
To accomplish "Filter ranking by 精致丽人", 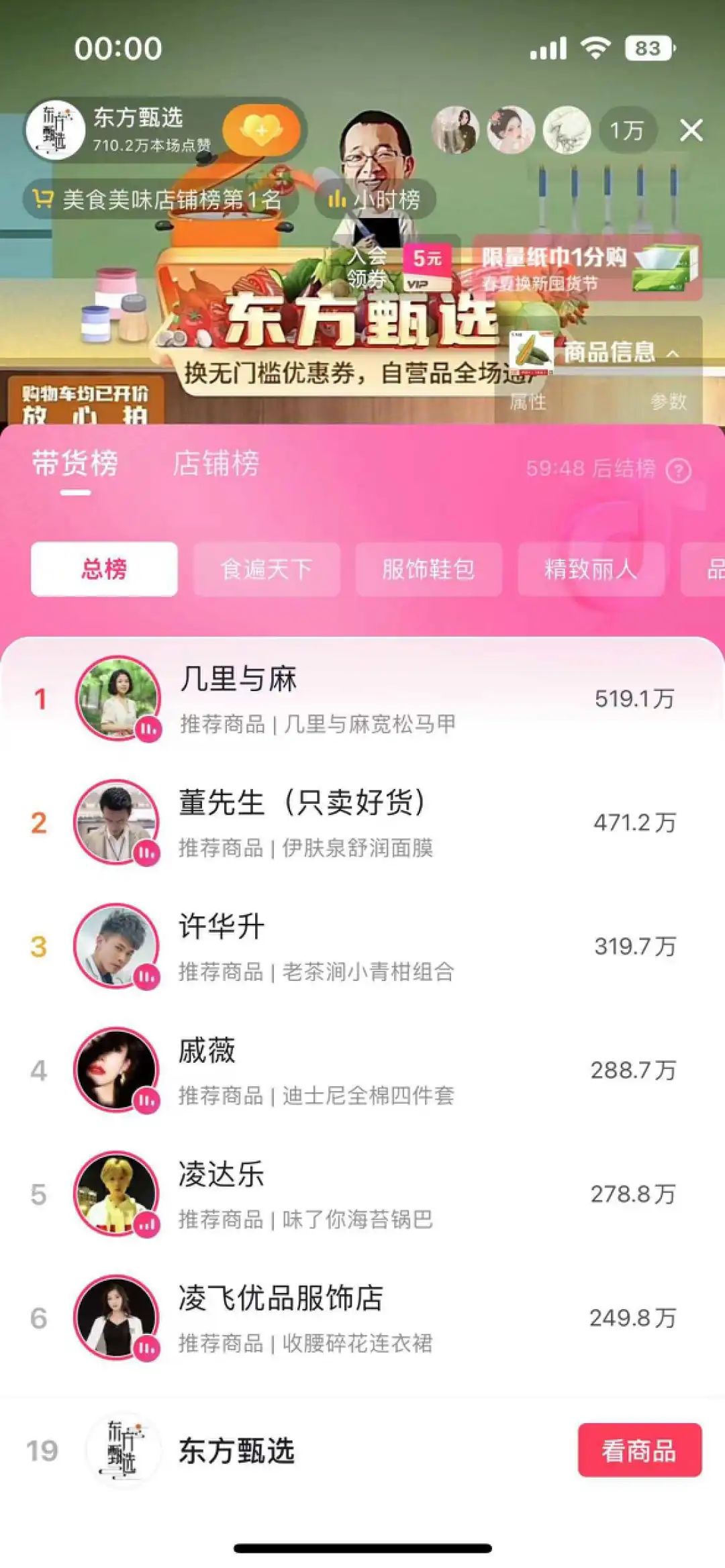I will pos(590,569).
